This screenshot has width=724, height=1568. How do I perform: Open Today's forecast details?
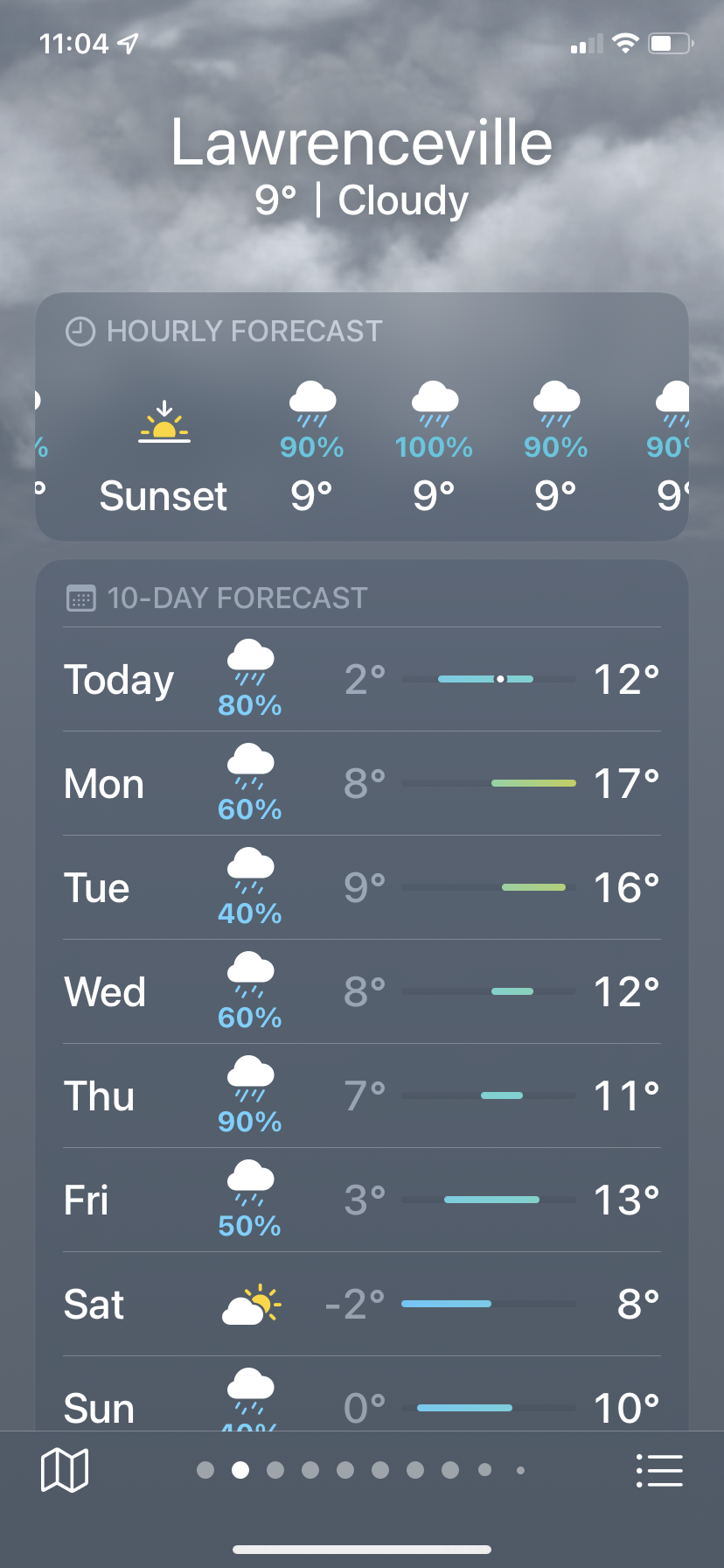click(362, 680)
